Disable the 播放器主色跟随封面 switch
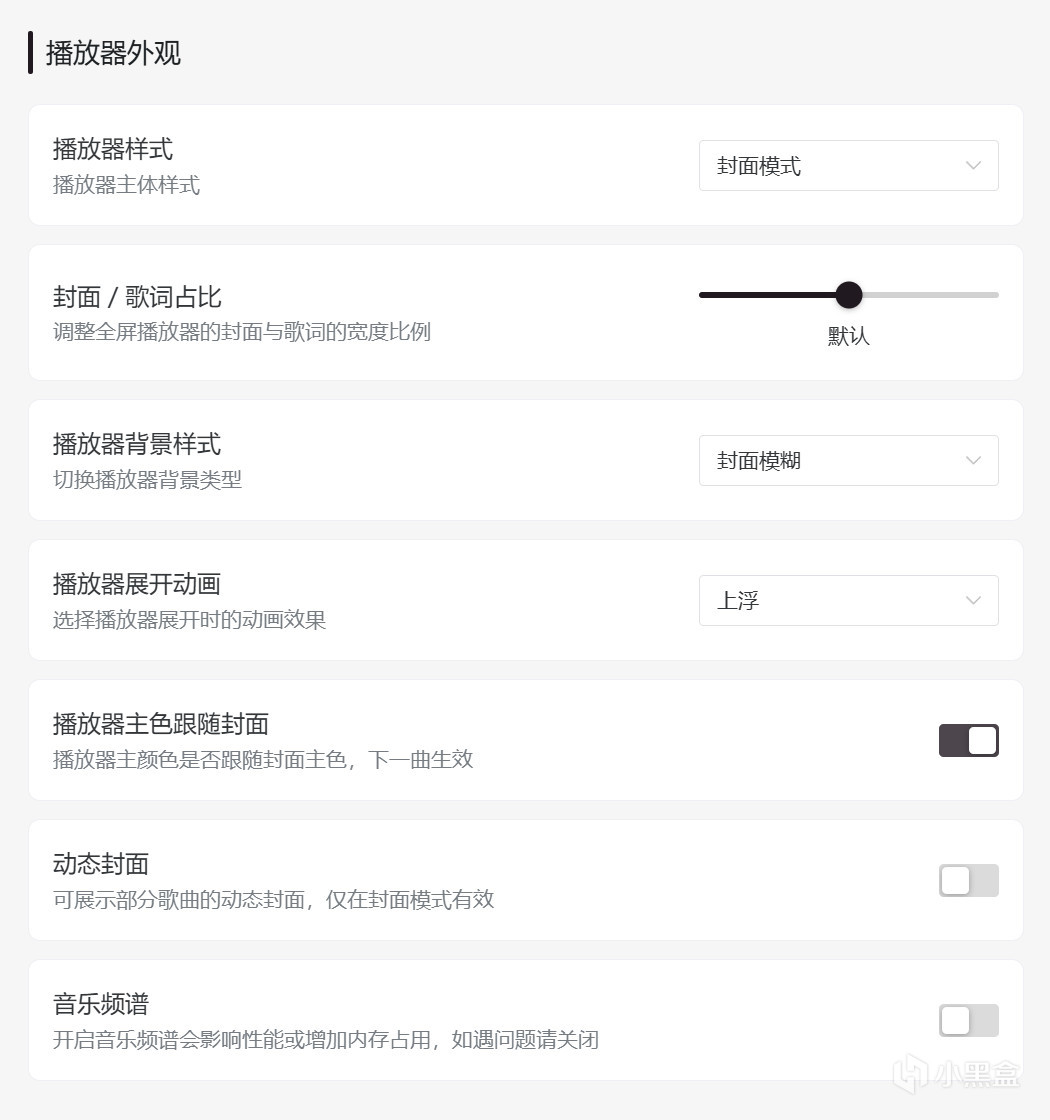This screenshot has height=1120, width=1050. (969, 741)
